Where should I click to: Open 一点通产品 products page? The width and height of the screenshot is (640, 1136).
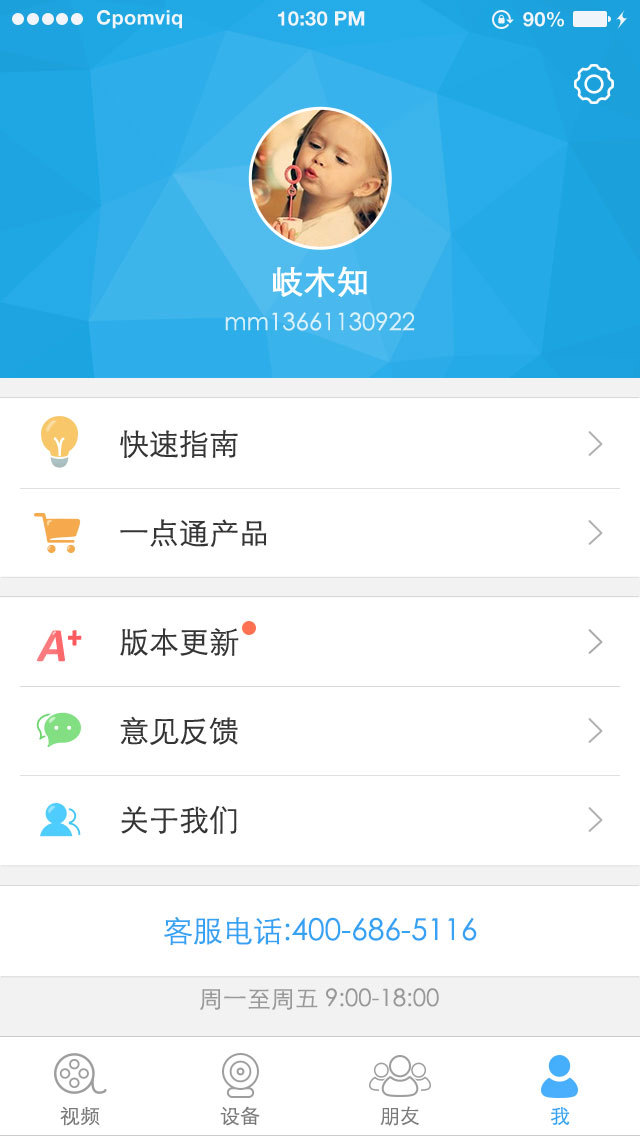pos(320,533)
